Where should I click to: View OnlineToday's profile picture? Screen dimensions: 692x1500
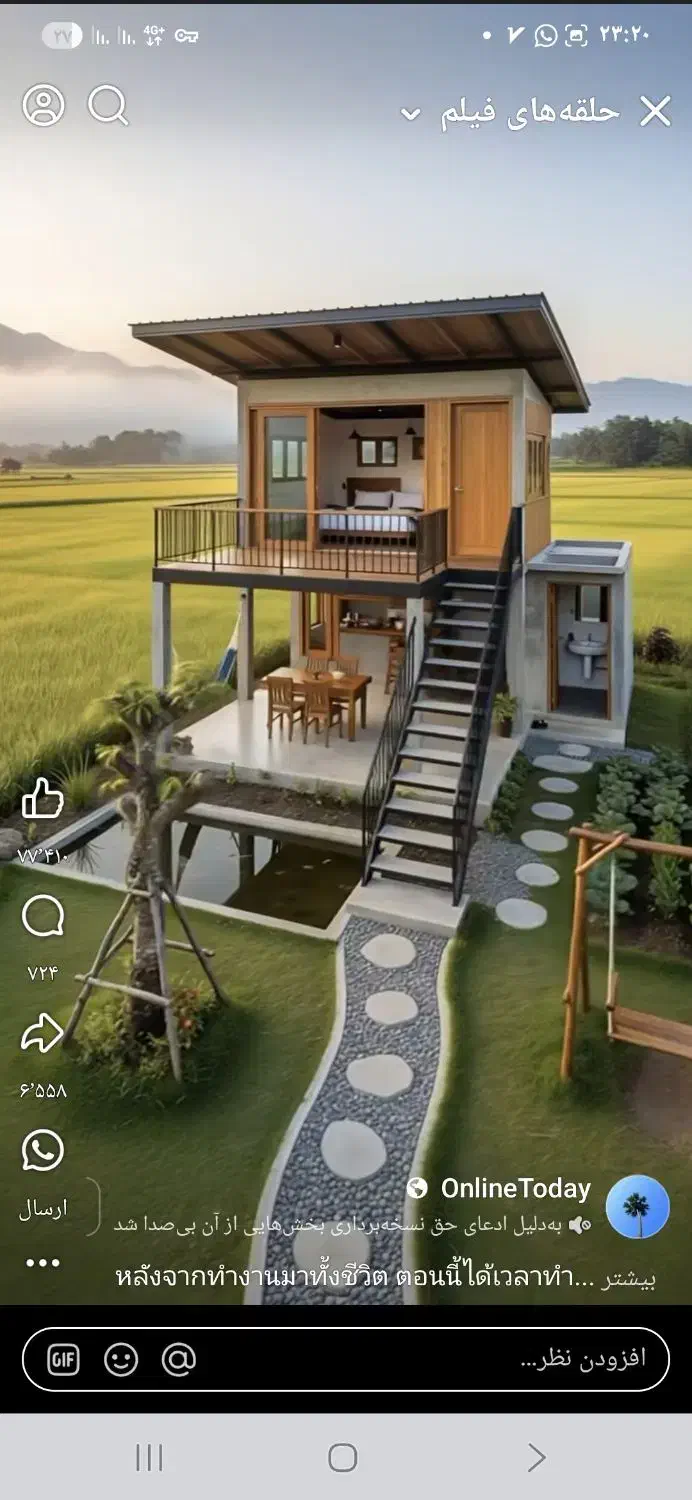pos(637,1206)
